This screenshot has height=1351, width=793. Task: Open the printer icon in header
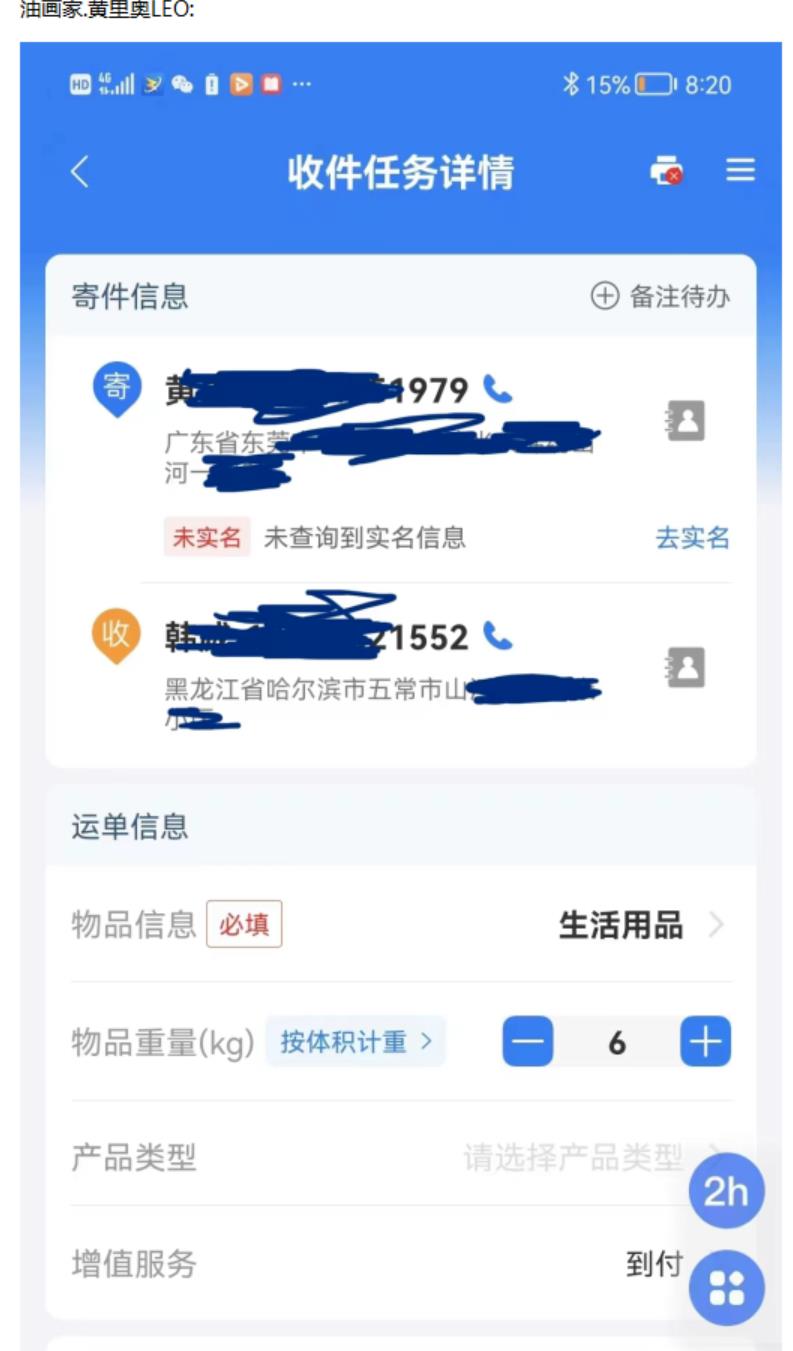coord(666,172)
